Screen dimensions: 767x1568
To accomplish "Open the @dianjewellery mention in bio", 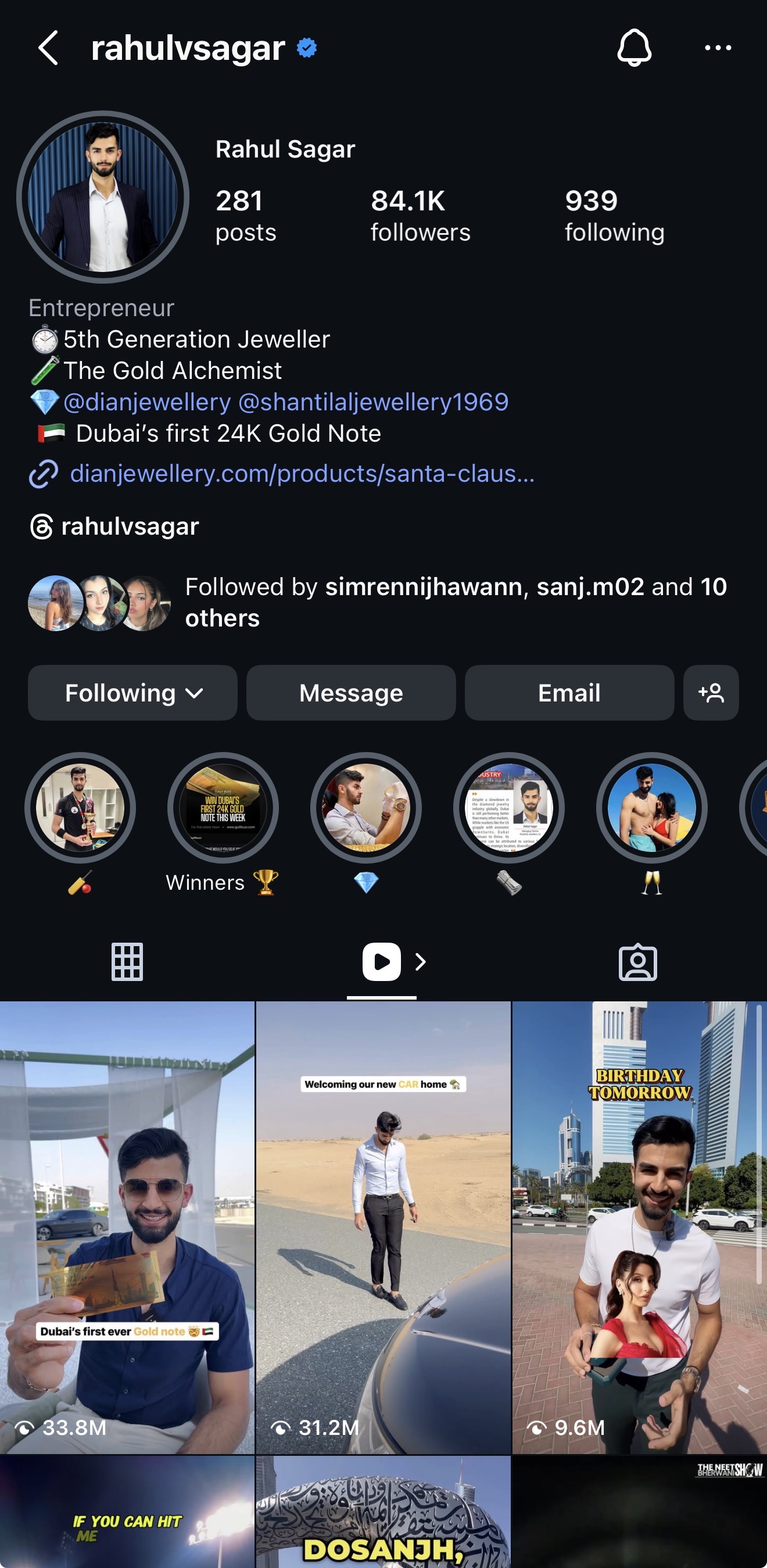I will [x=148, y=402].
